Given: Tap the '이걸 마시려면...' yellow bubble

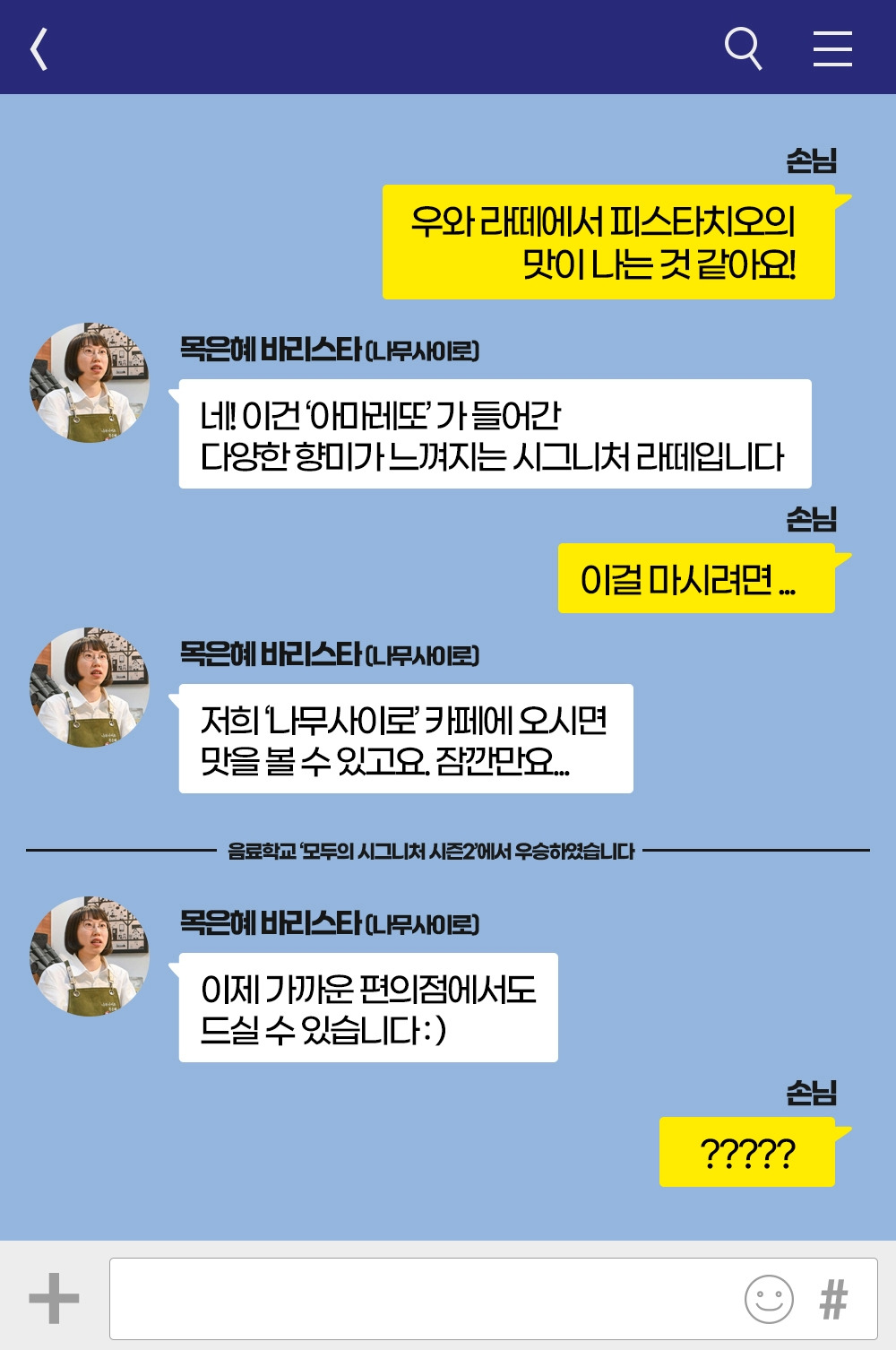Looking at the screenshot, I should coord(697,578).
